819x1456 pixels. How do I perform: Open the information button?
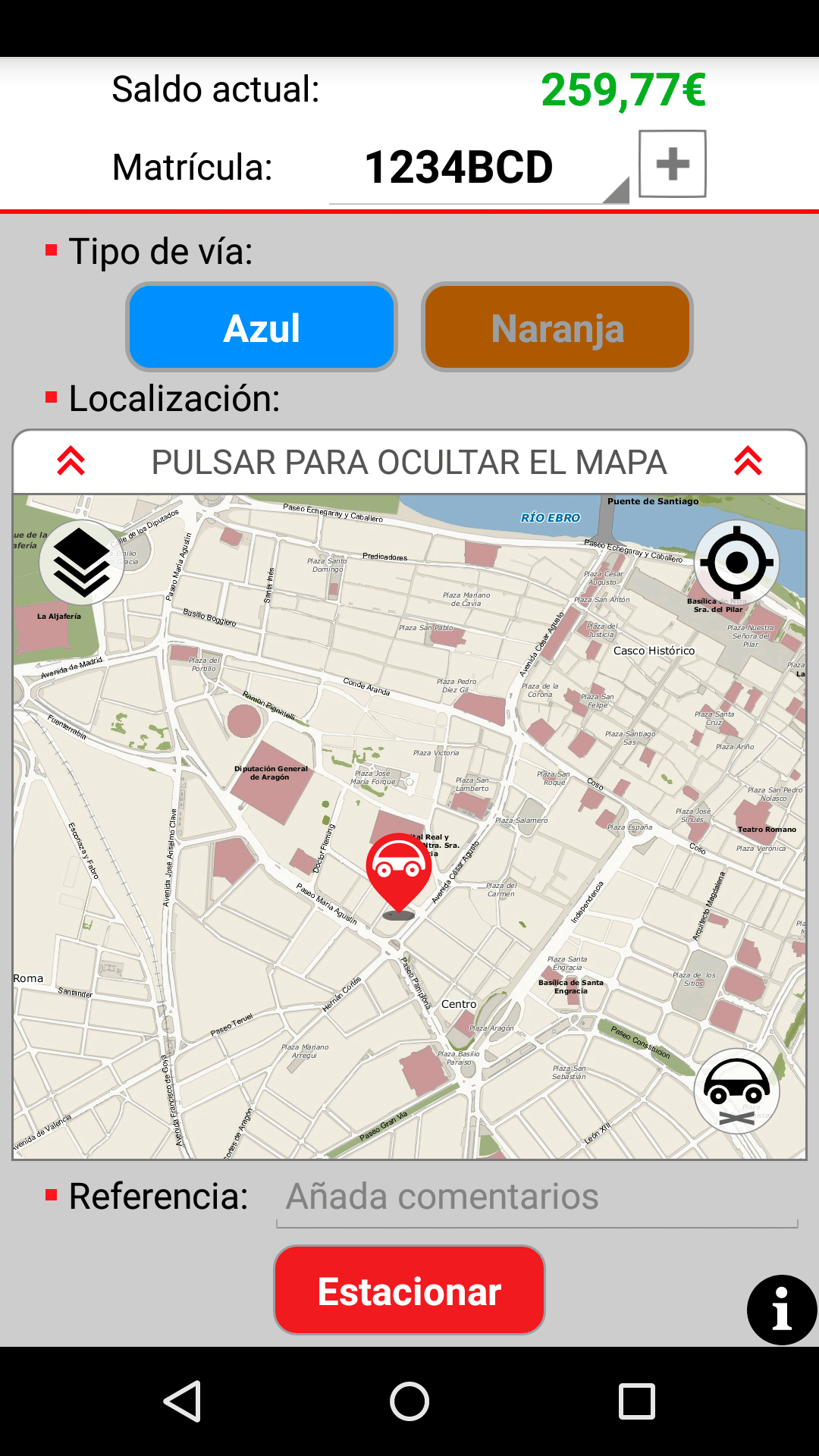(782, 1310)
